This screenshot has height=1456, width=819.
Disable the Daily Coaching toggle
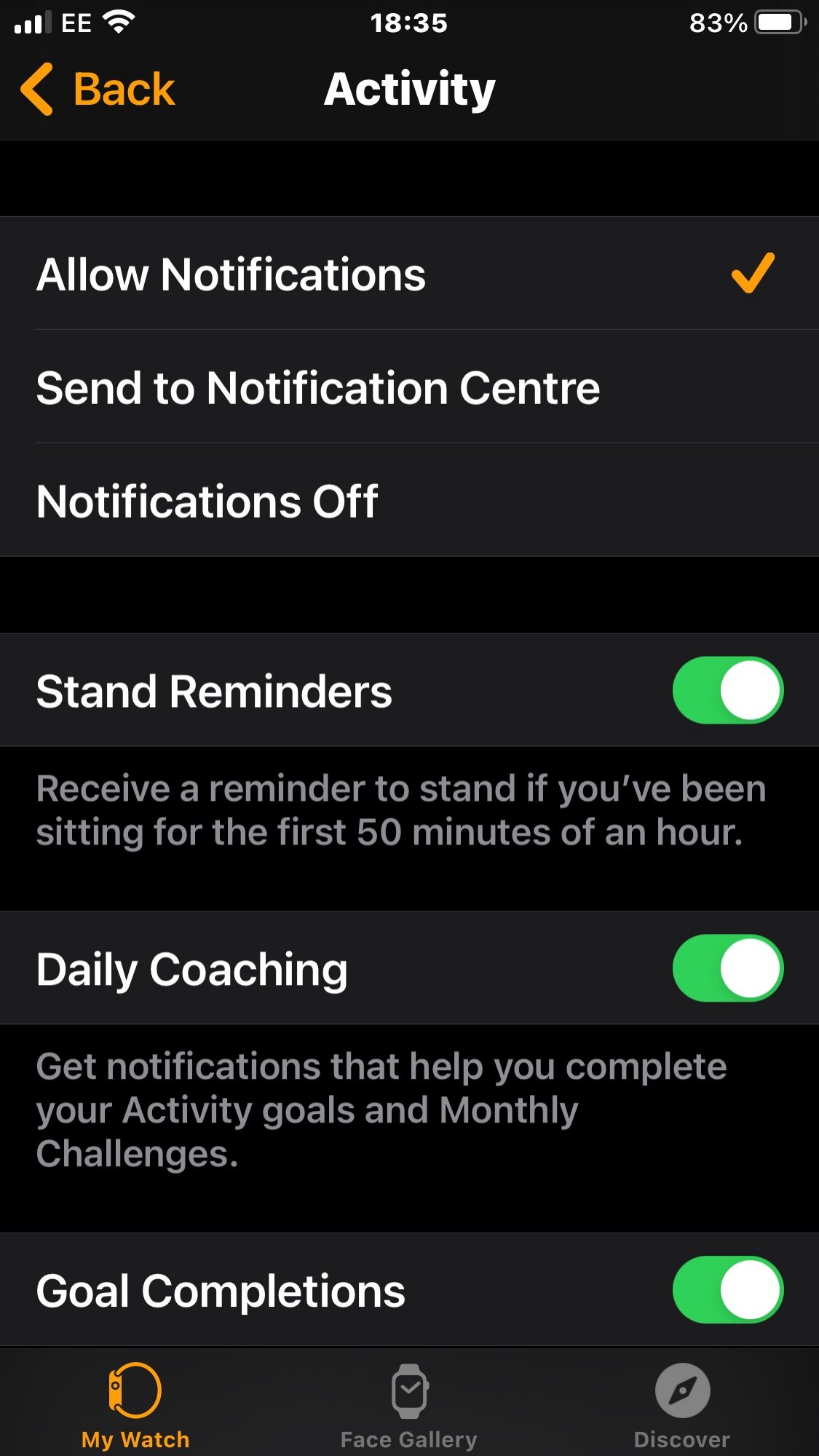pos(727,968)
